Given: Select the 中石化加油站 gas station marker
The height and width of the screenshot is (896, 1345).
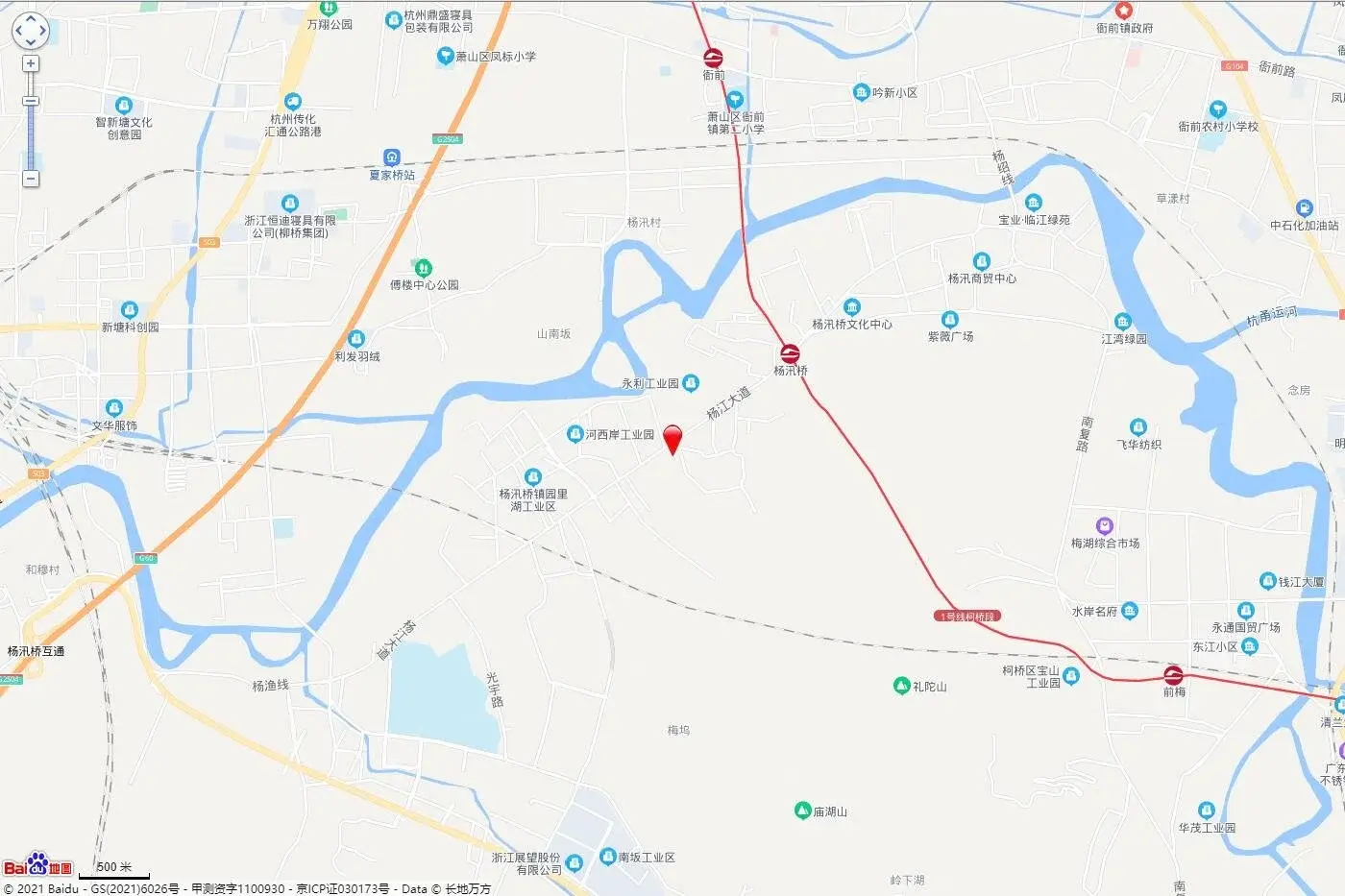Looking at the screenshot, I should coord(1304,208).
